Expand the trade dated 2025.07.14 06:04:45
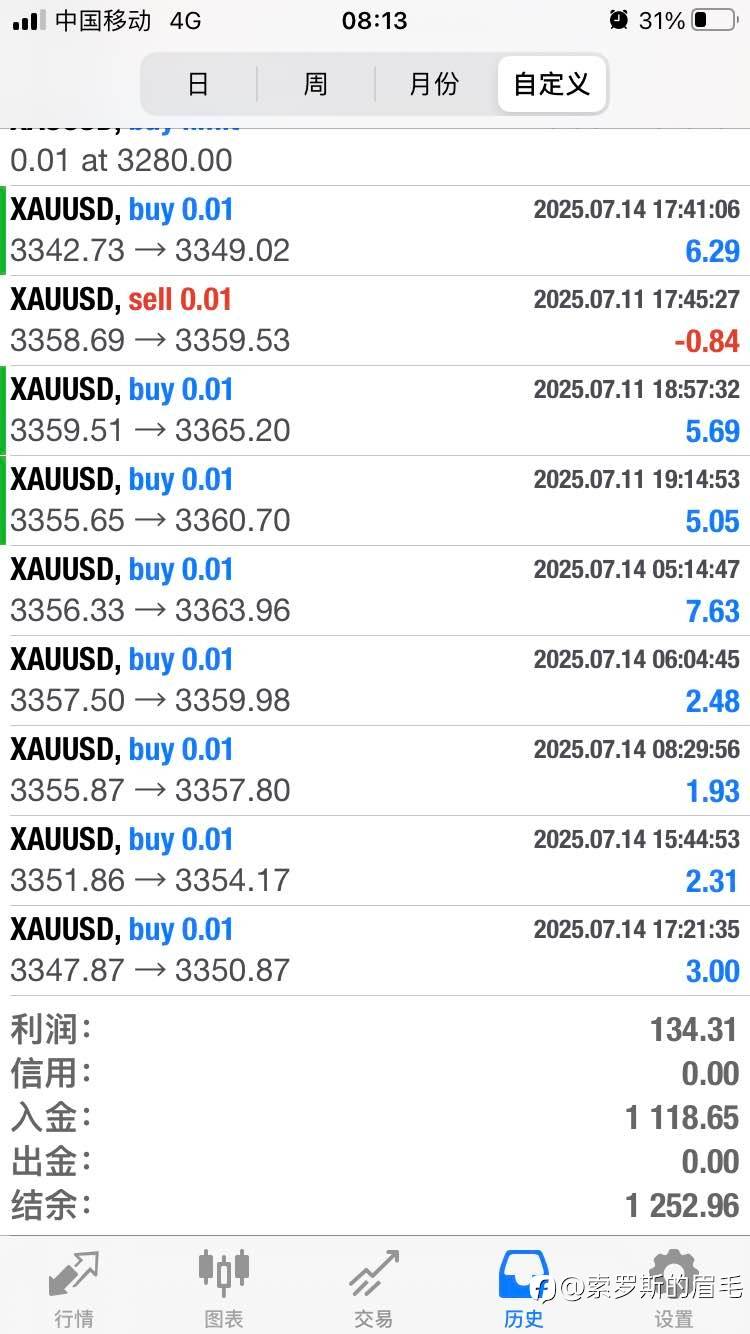The image size is (750, 1334). tap(375, 681)
